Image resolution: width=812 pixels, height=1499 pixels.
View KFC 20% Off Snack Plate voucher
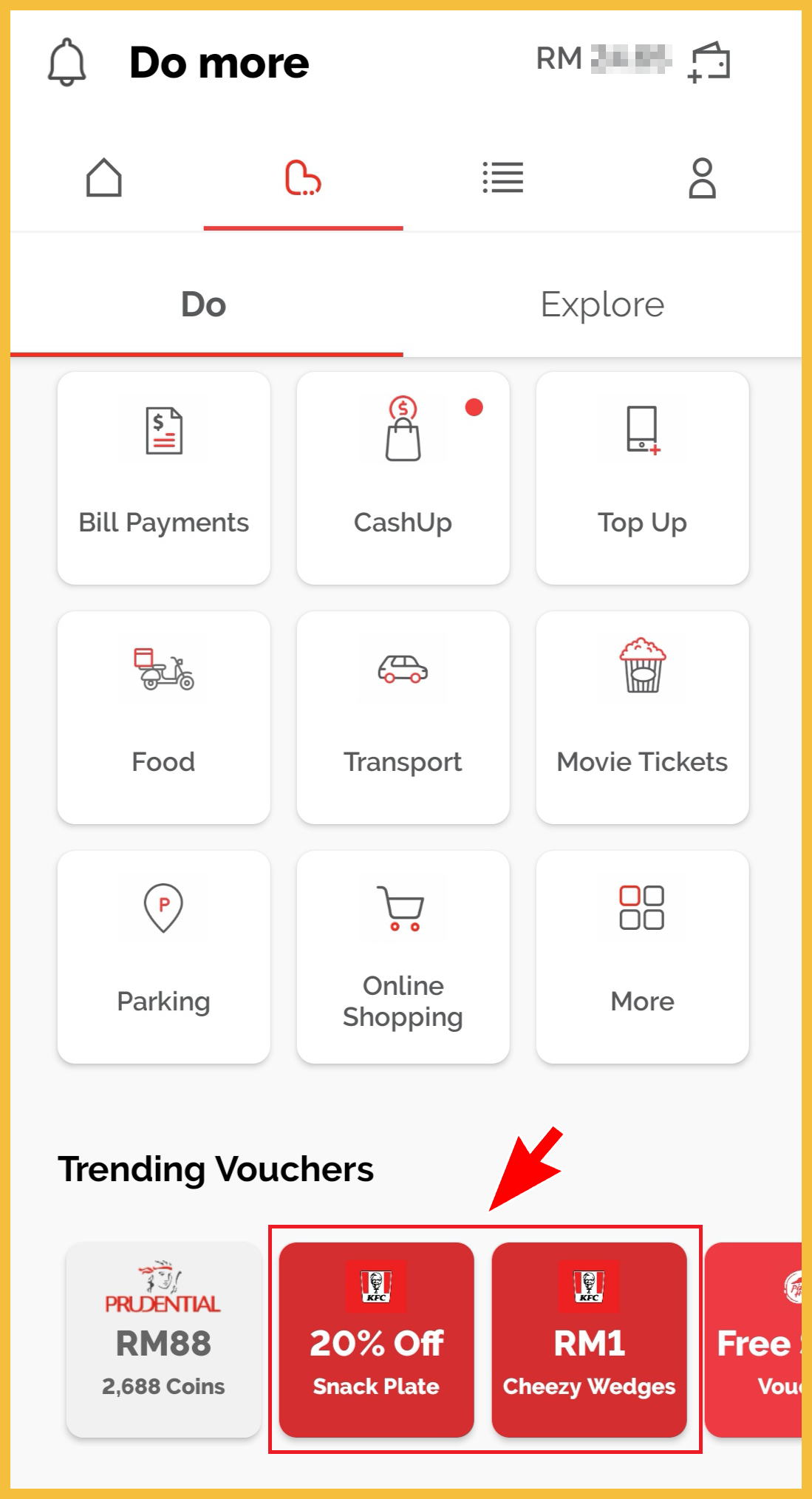click(x=377, y=1339)
